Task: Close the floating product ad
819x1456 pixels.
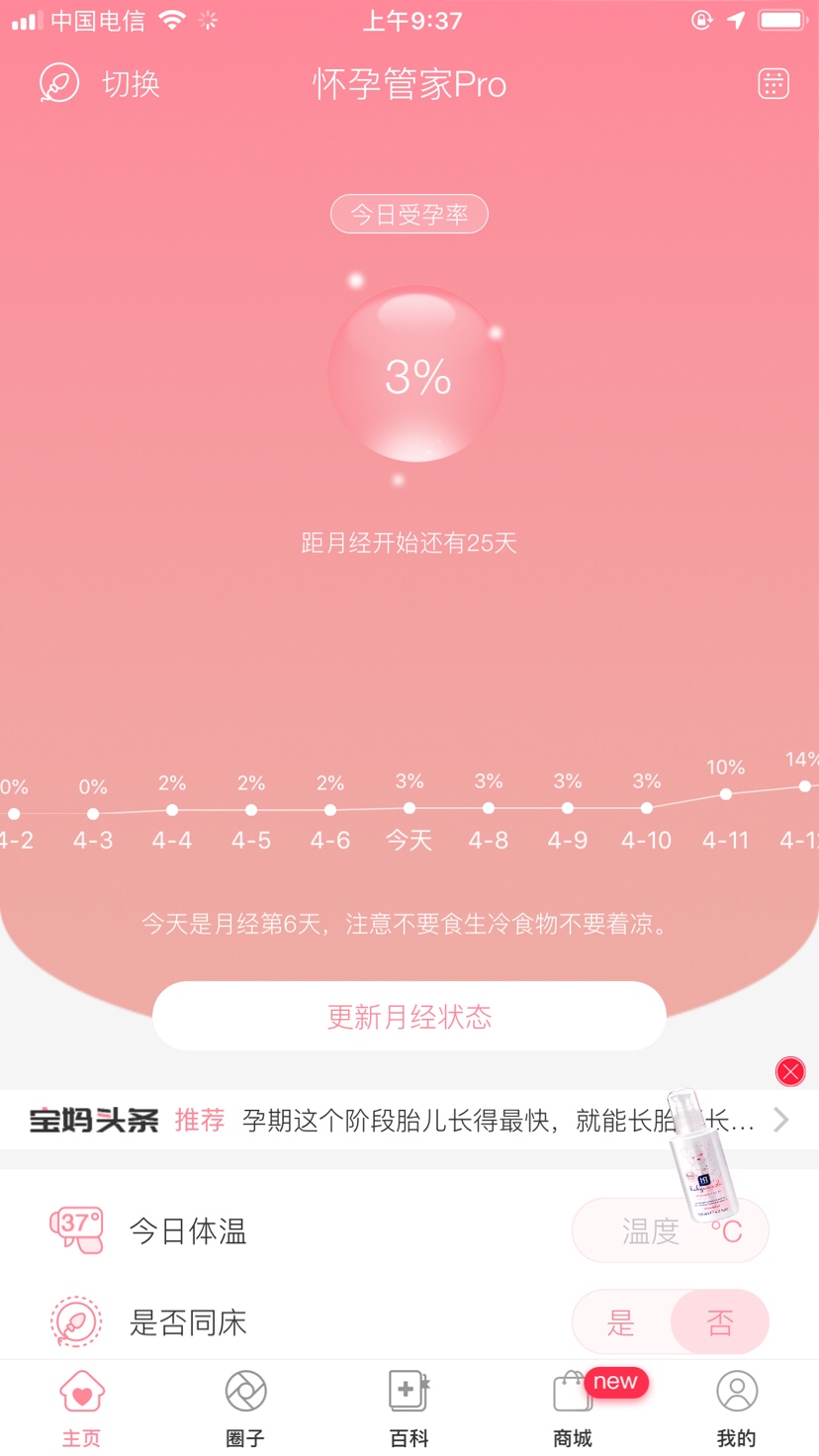Action: pyautogui.click(x=789, y=1071)
